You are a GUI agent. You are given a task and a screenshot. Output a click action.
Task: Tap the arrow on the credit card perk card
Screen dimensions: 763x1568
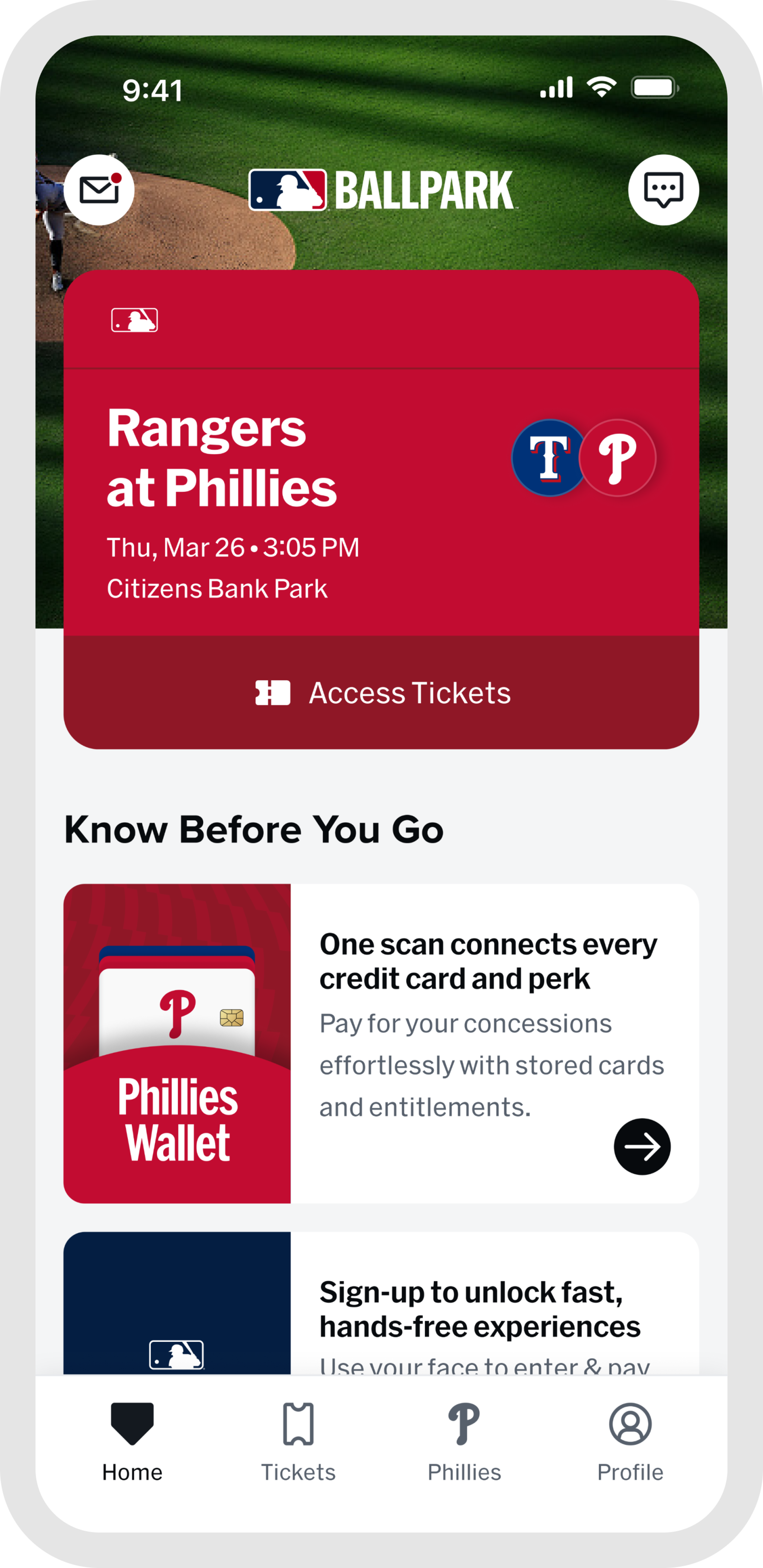pyautogui.click(x=642, y=1147)
